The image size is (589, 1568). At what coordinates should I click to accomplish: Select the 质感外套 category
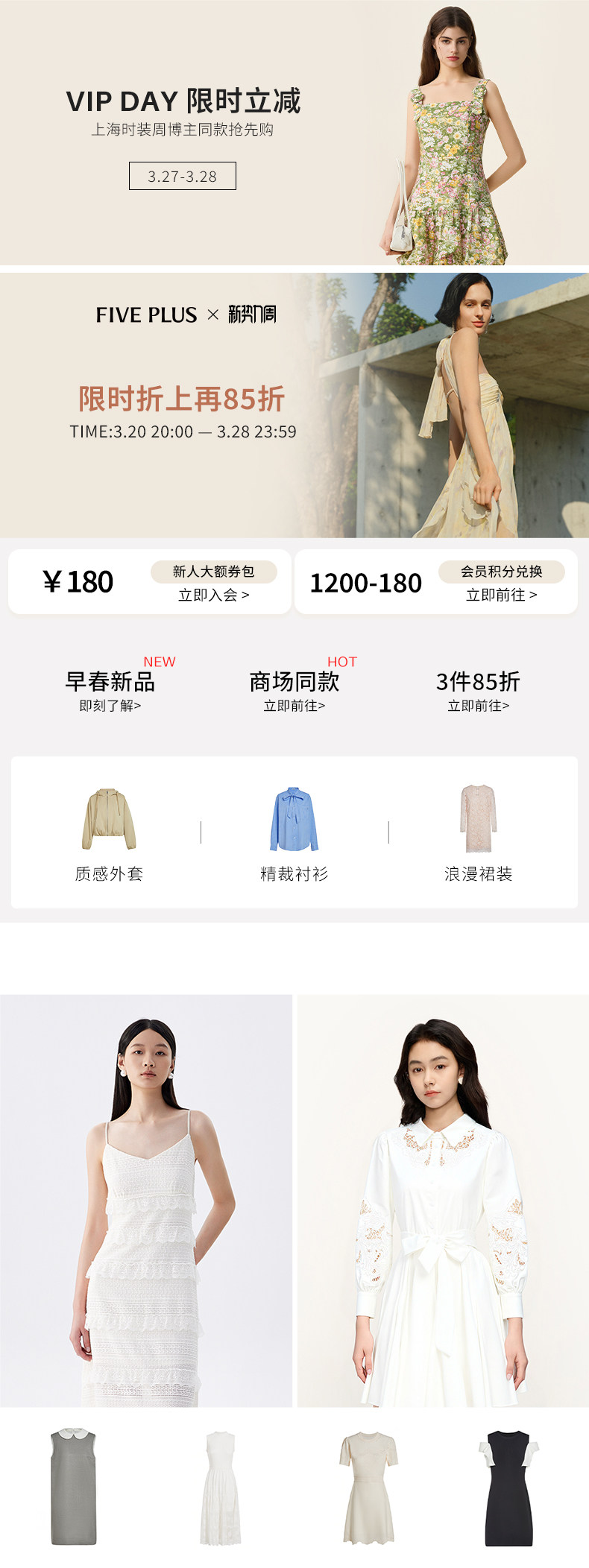pos(109,833)
